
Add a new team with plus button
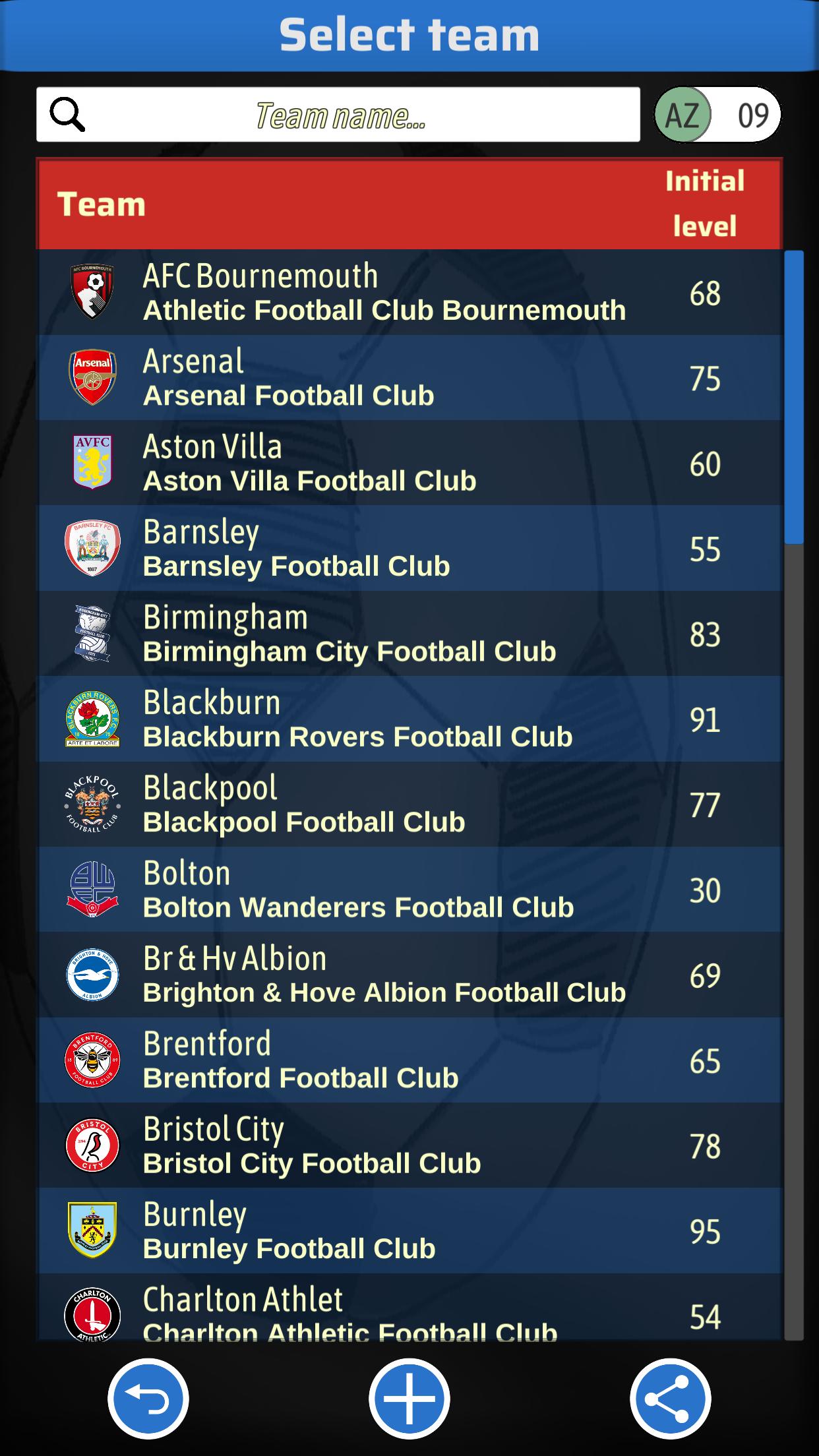click(x=409, y=1399)
